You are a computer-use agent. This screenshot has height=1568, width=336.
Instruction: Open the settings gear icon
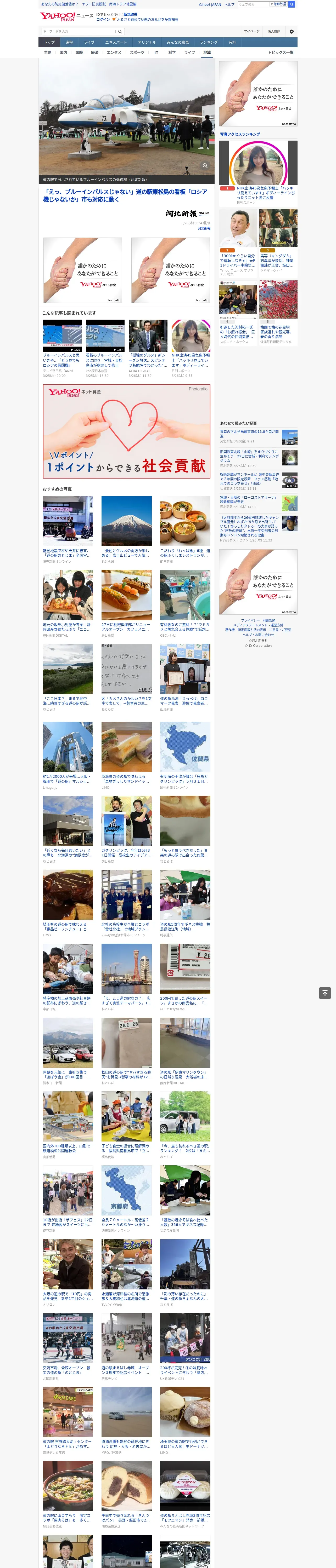tap(292, 32)
